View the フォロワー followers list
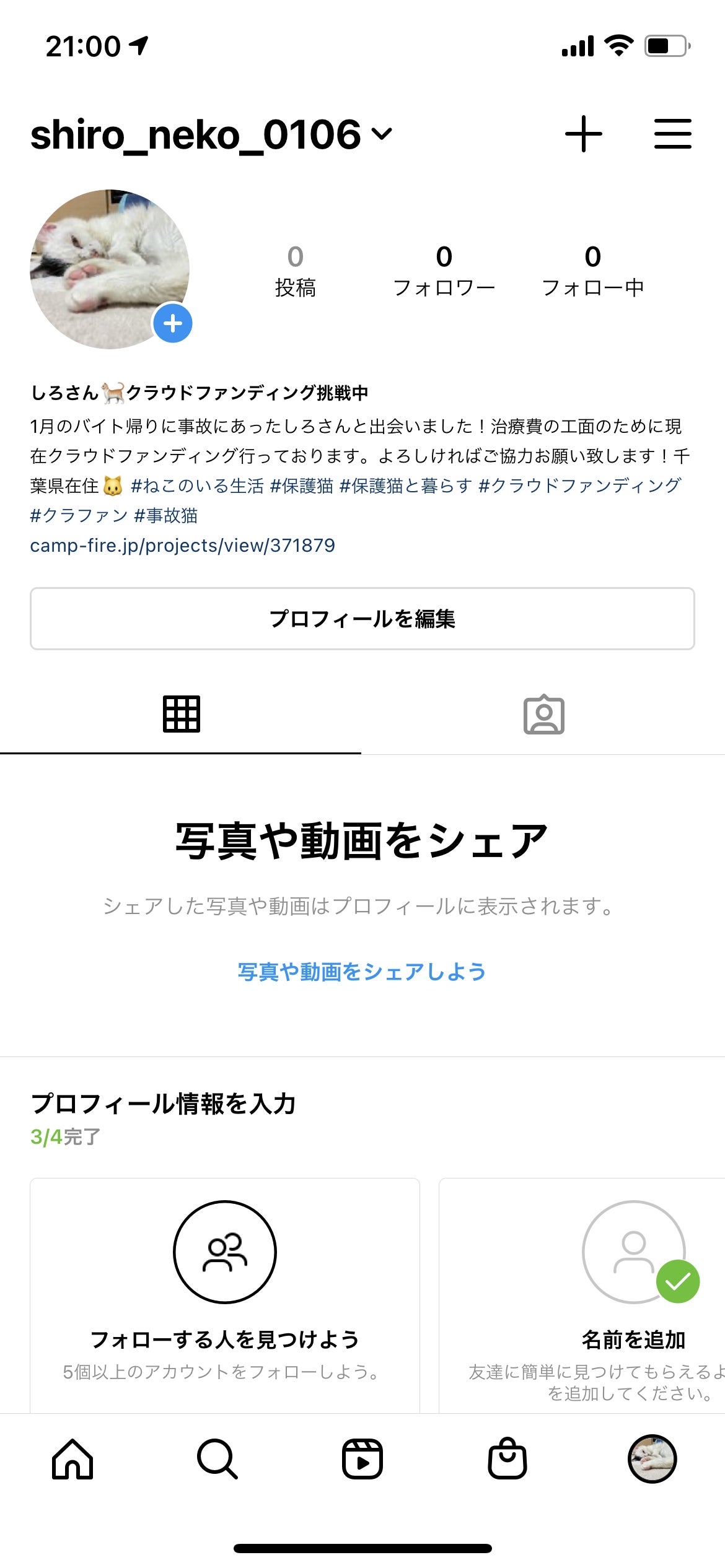The height and width of the screenshot is (1568, 725). 444,271
